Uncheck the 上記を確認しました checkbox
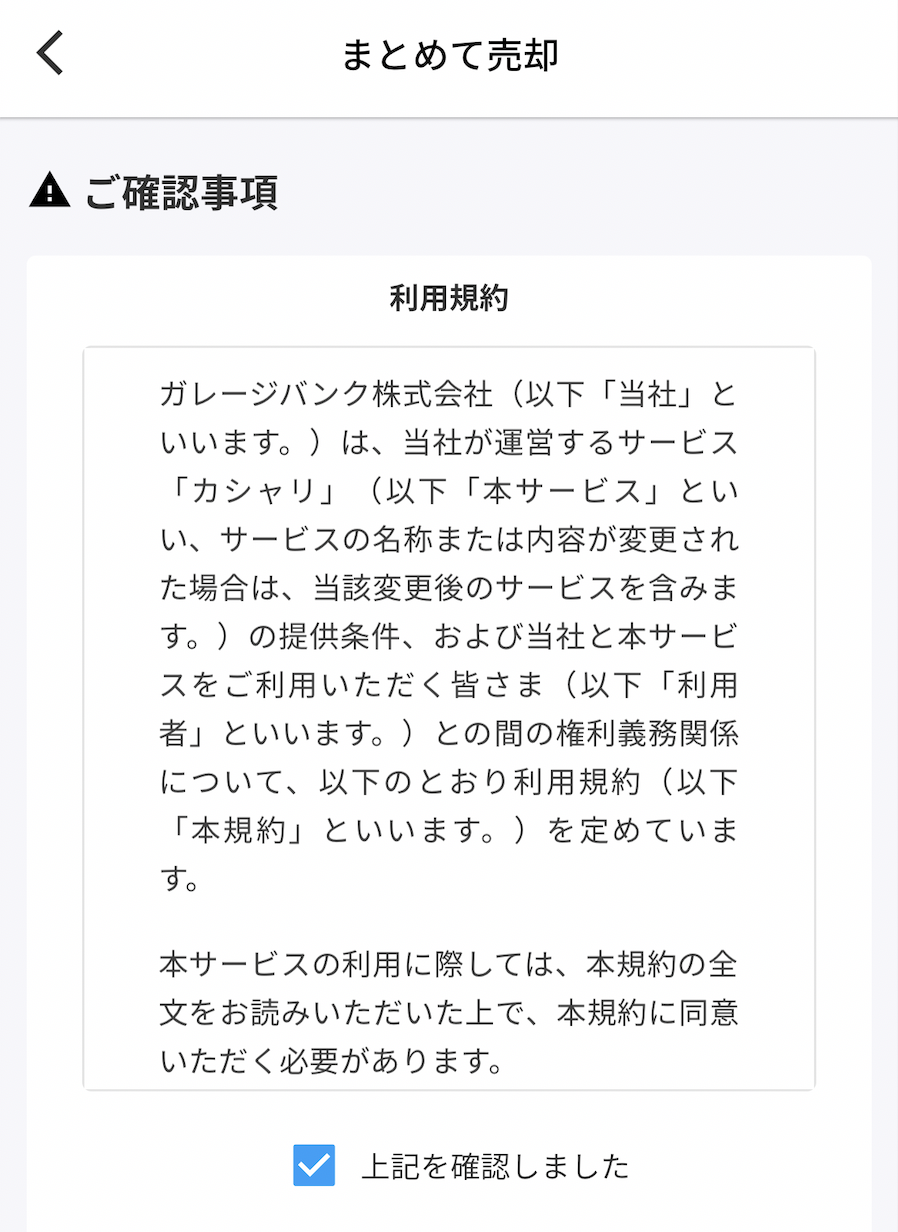This screenshot has height=1232, width=898. [314, 1165]
